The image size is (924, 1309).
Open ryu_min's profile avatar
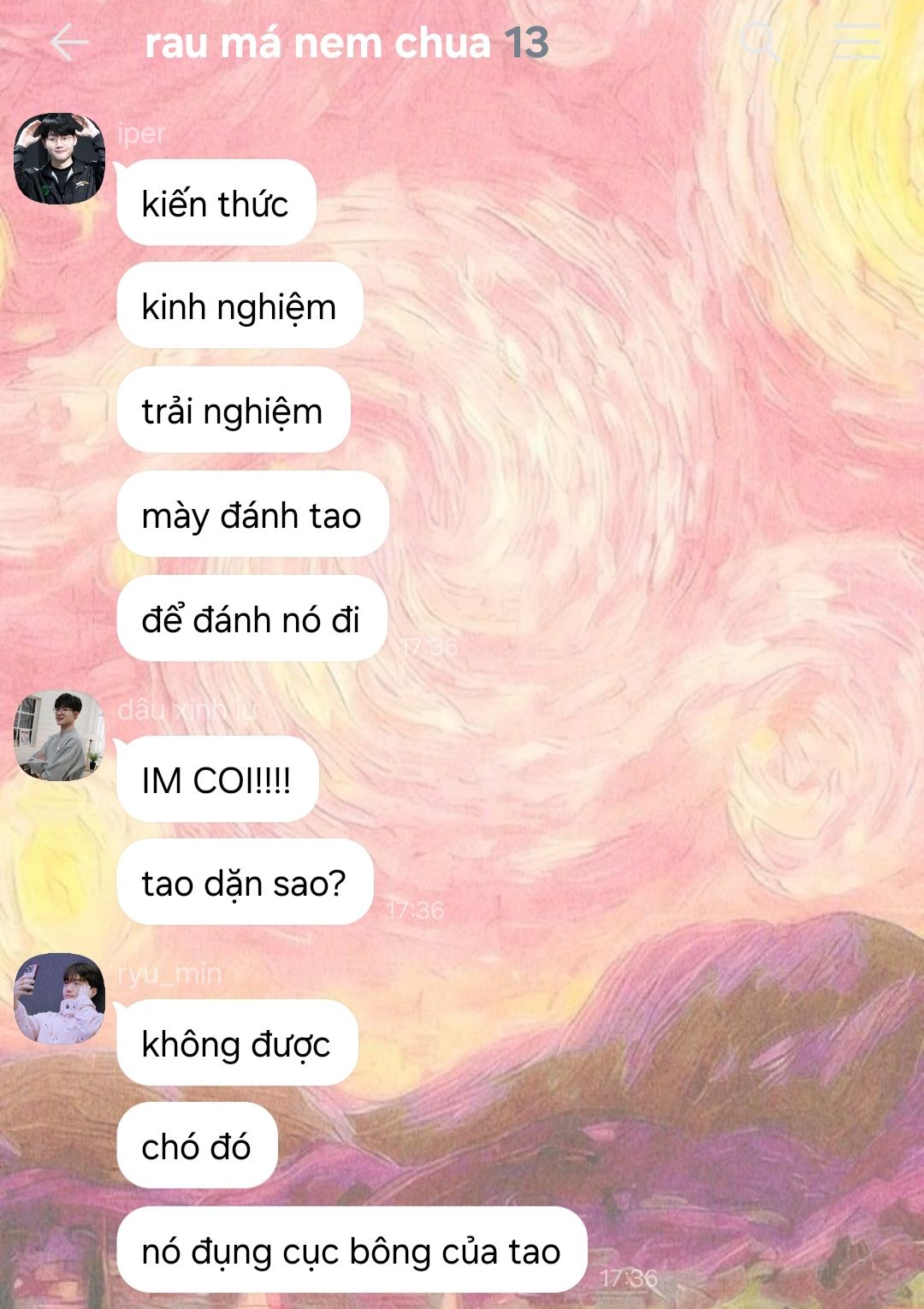[59, 998]
